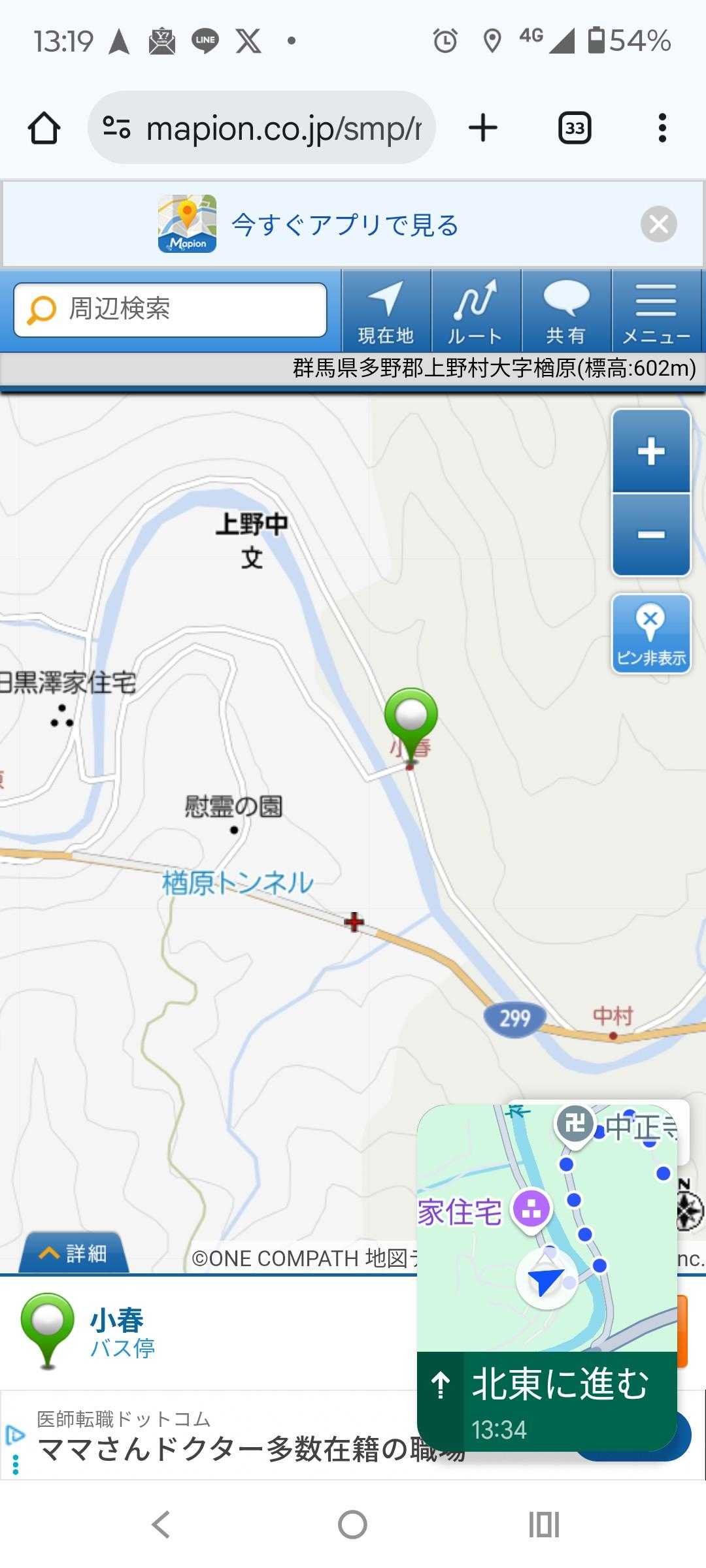
Task: Expand the 詳細 details panel
Action: click(73, 1253)
